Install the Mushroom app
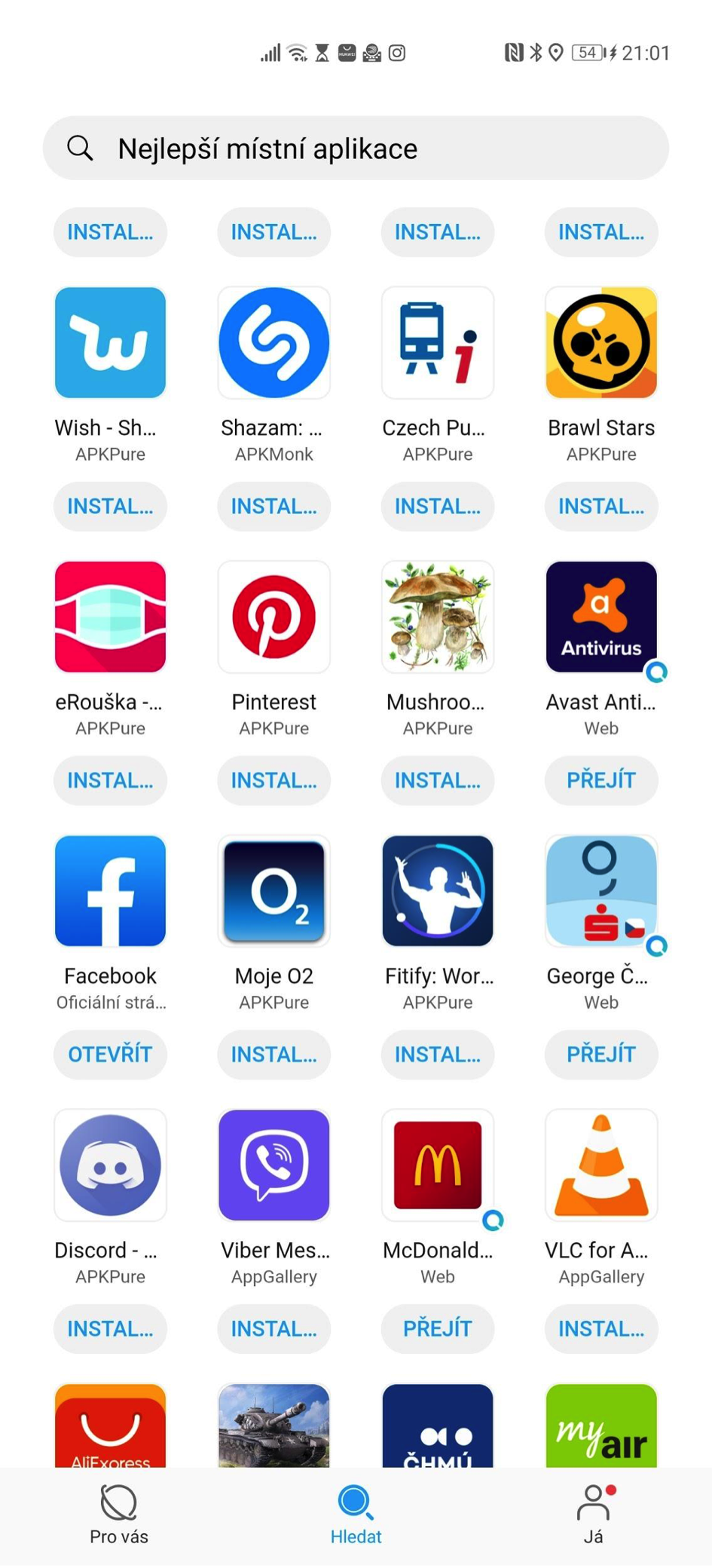712x1568 pixels. pyautogui.click(x=437, y=781)
